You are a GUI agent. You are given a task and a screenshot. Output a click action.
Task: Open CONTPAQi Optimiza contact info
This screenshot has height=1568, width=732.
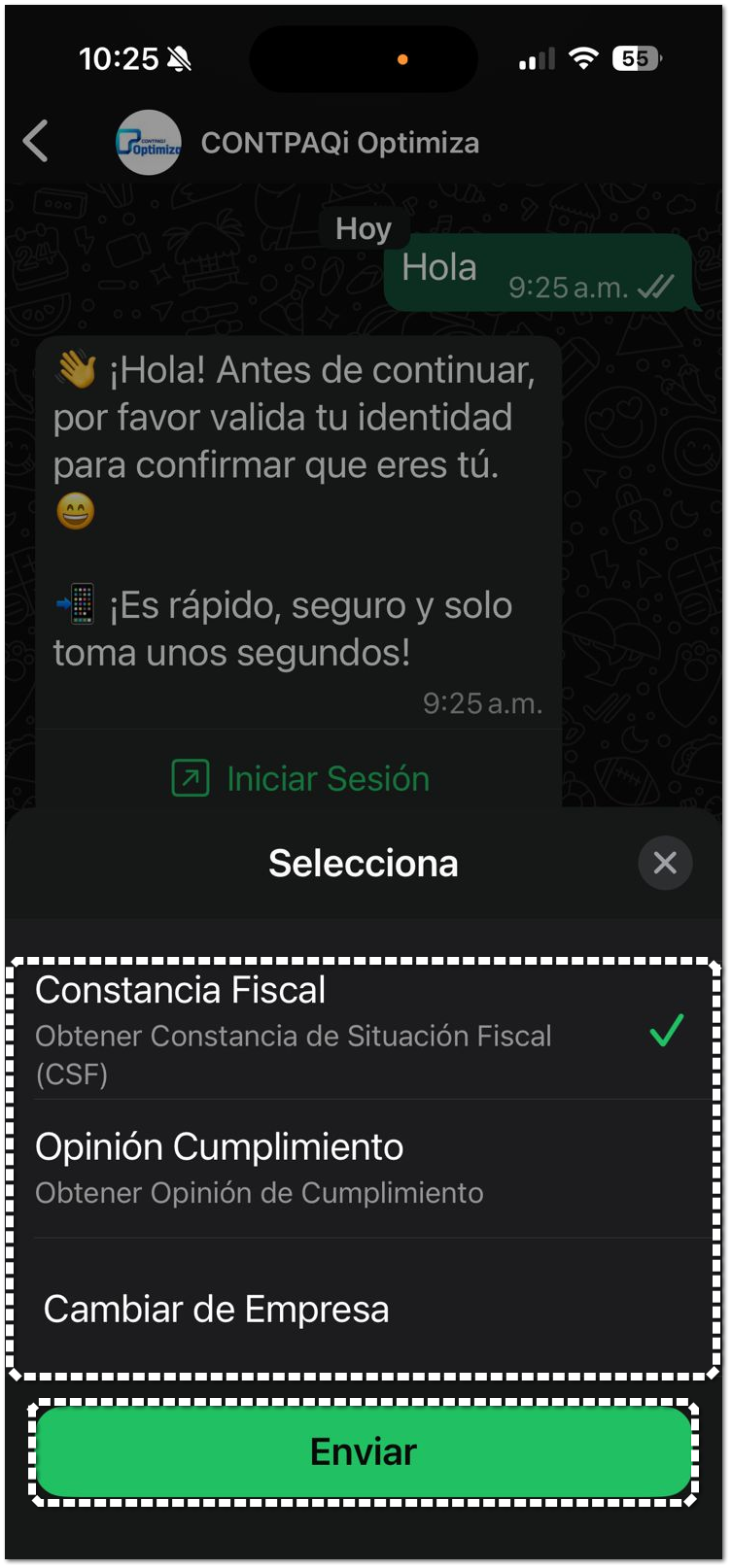pyautogui.click(x=339, y=143)
